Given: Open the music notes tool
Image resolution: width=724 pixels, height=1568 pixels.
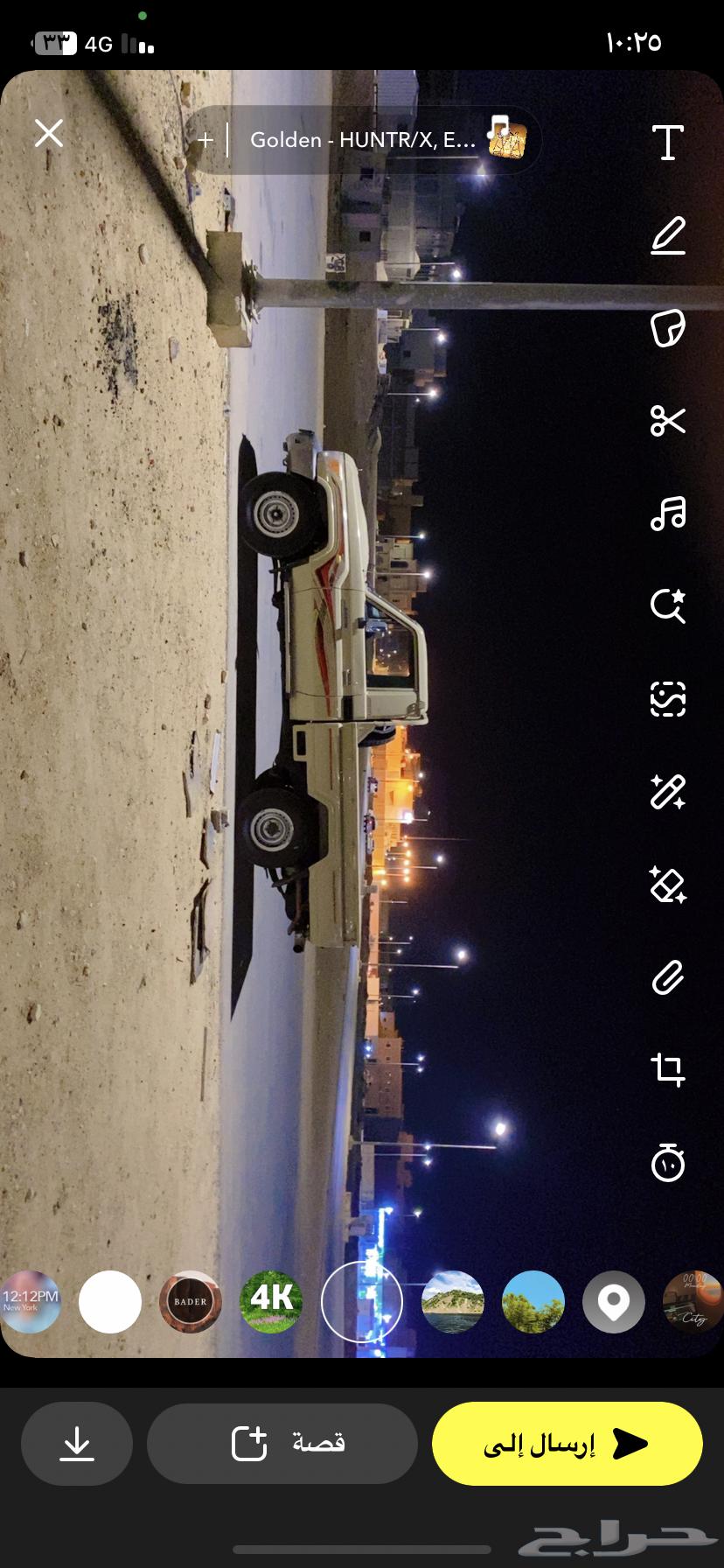Looking at the screenshot, I should point(668,514).
